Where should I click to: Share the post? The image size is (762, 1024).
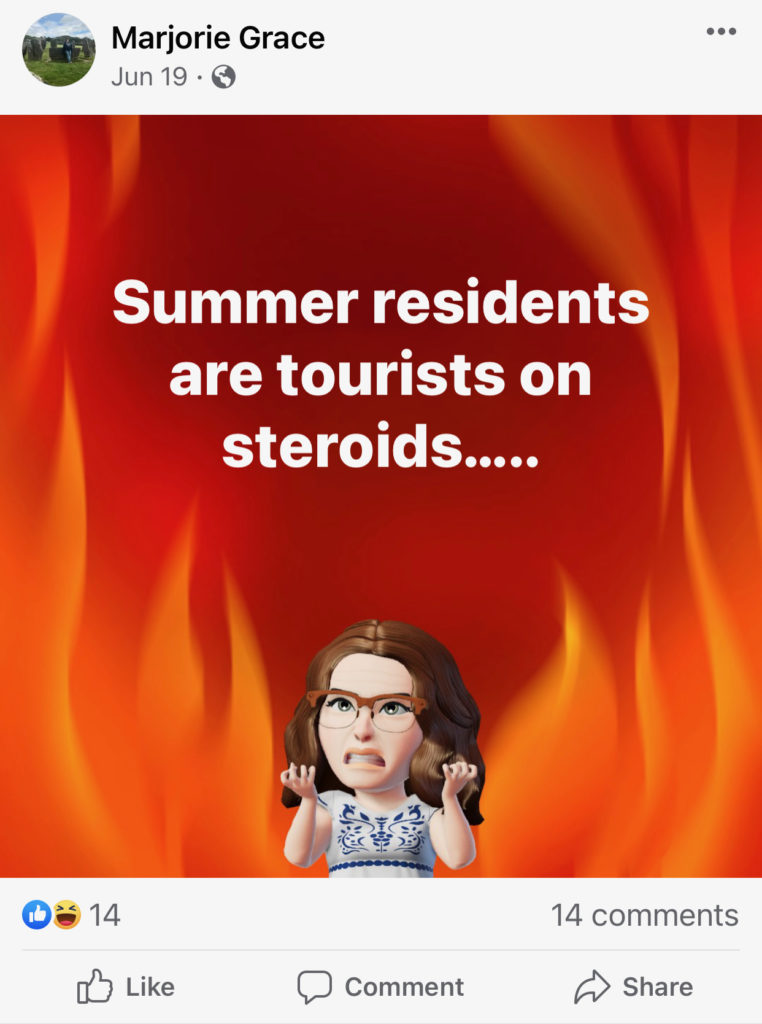coord(633,987)
